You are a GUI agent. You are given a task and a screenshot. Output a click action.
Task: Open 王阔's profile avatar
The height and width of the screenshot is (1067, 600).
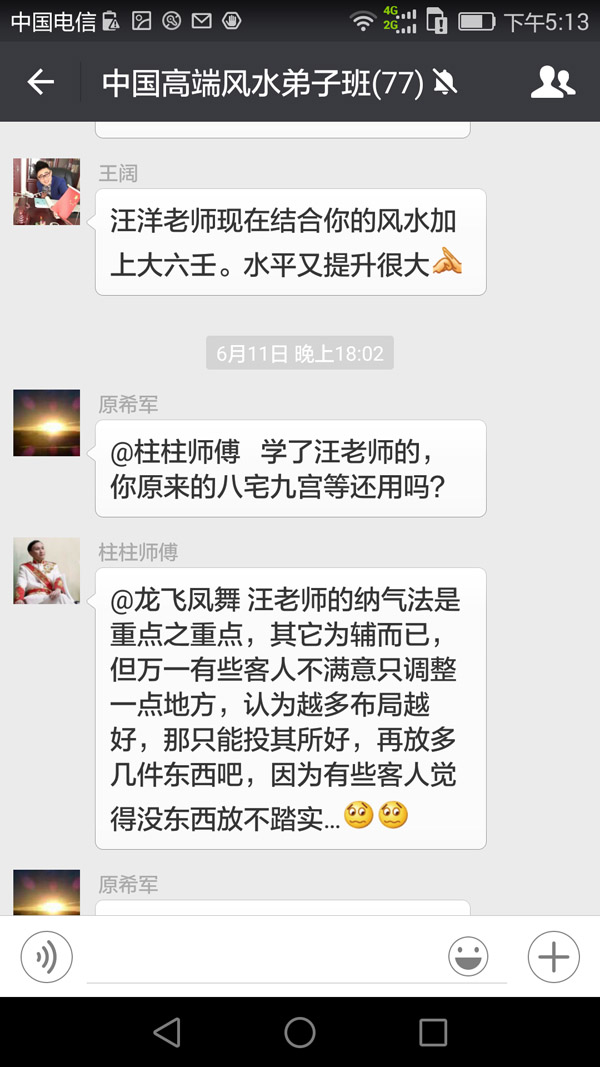[46, 191]
